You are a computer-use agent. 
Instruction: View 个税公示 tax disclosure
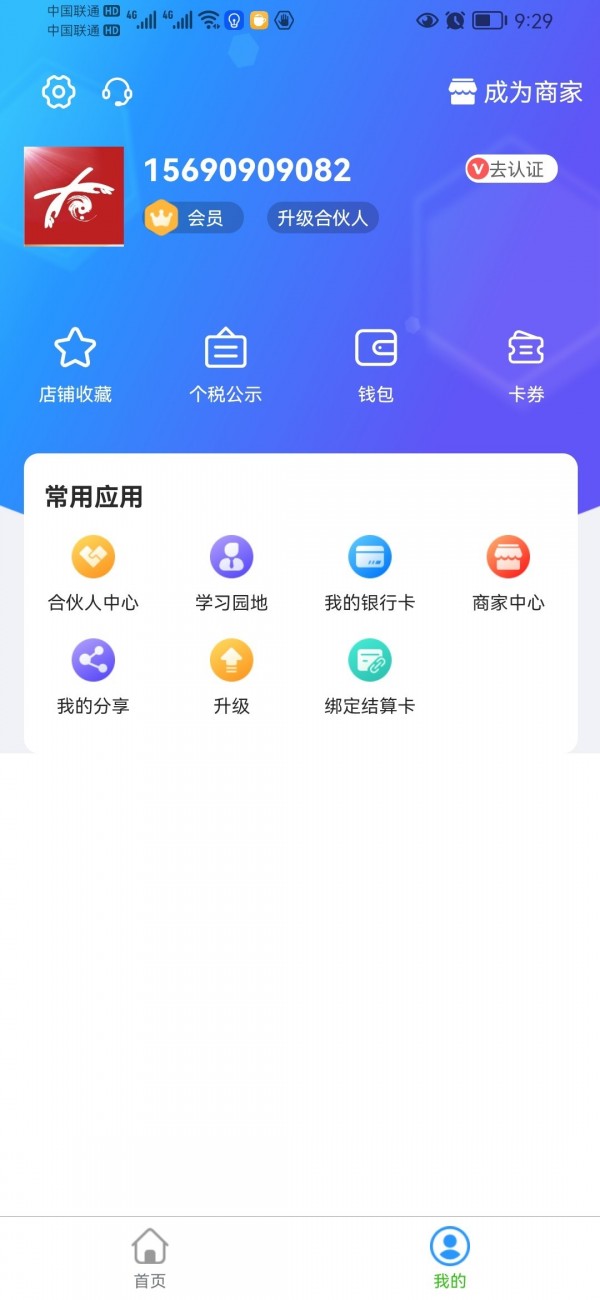[225, 366]
